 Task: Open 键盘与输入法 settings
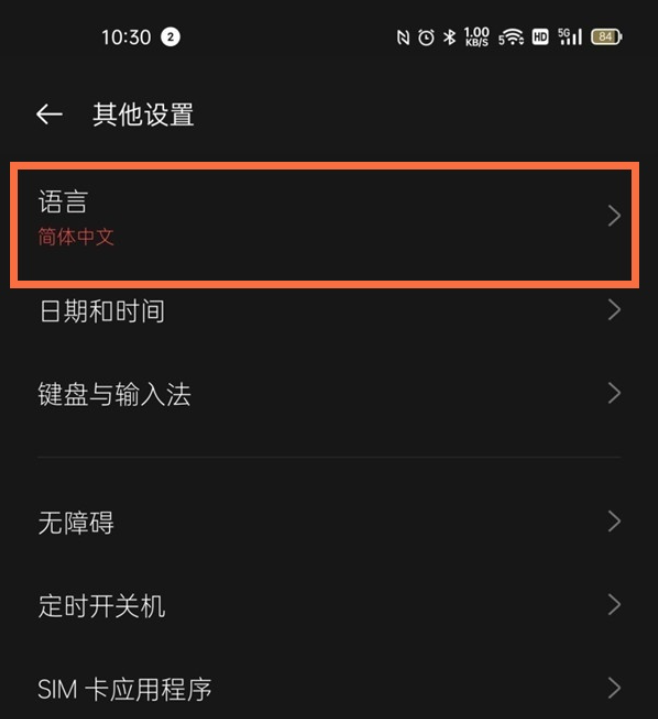pyautogui.click(x=322, y=394)
